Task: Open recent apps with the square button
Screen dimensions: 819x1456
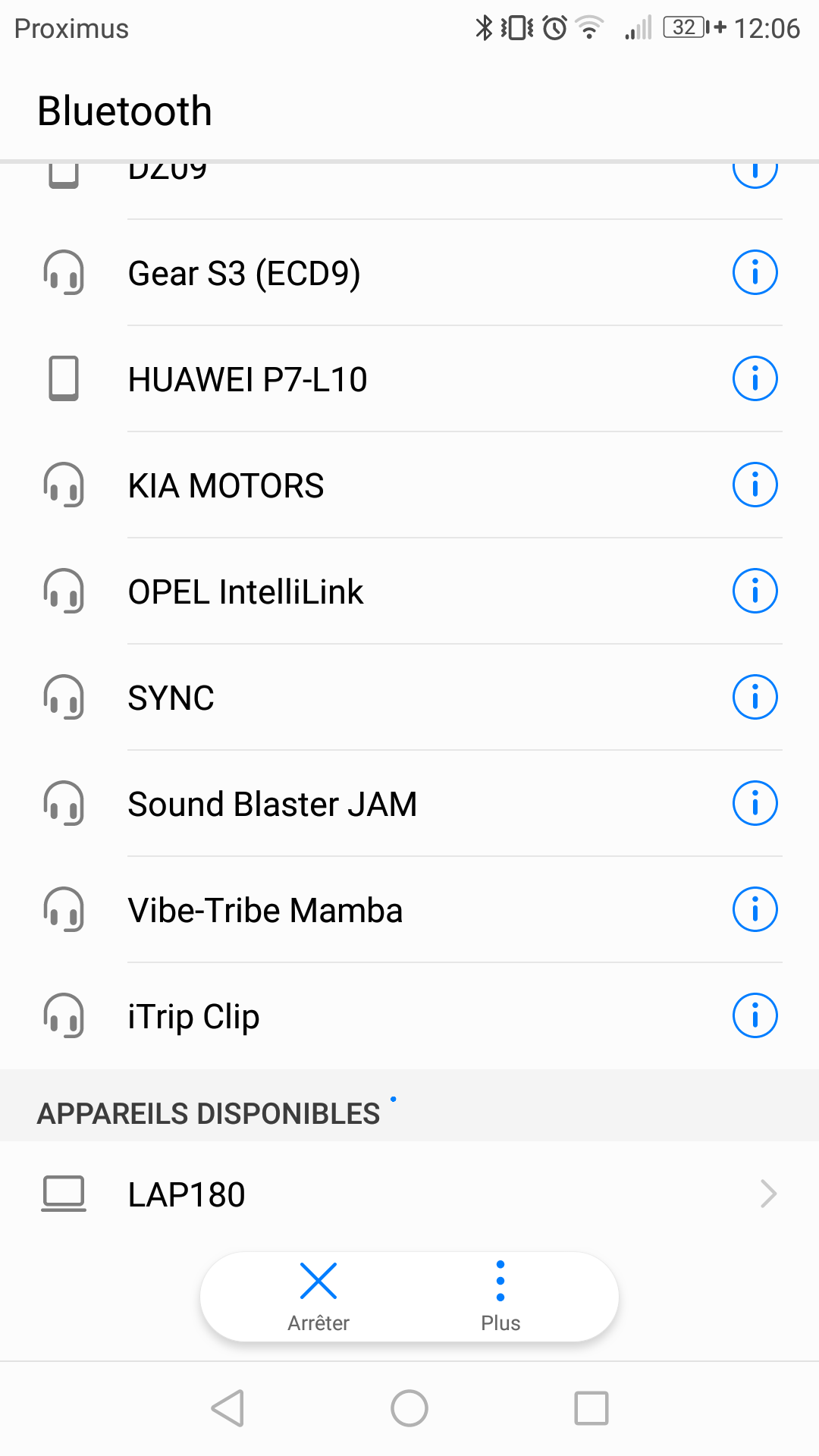Action: 591,1408
